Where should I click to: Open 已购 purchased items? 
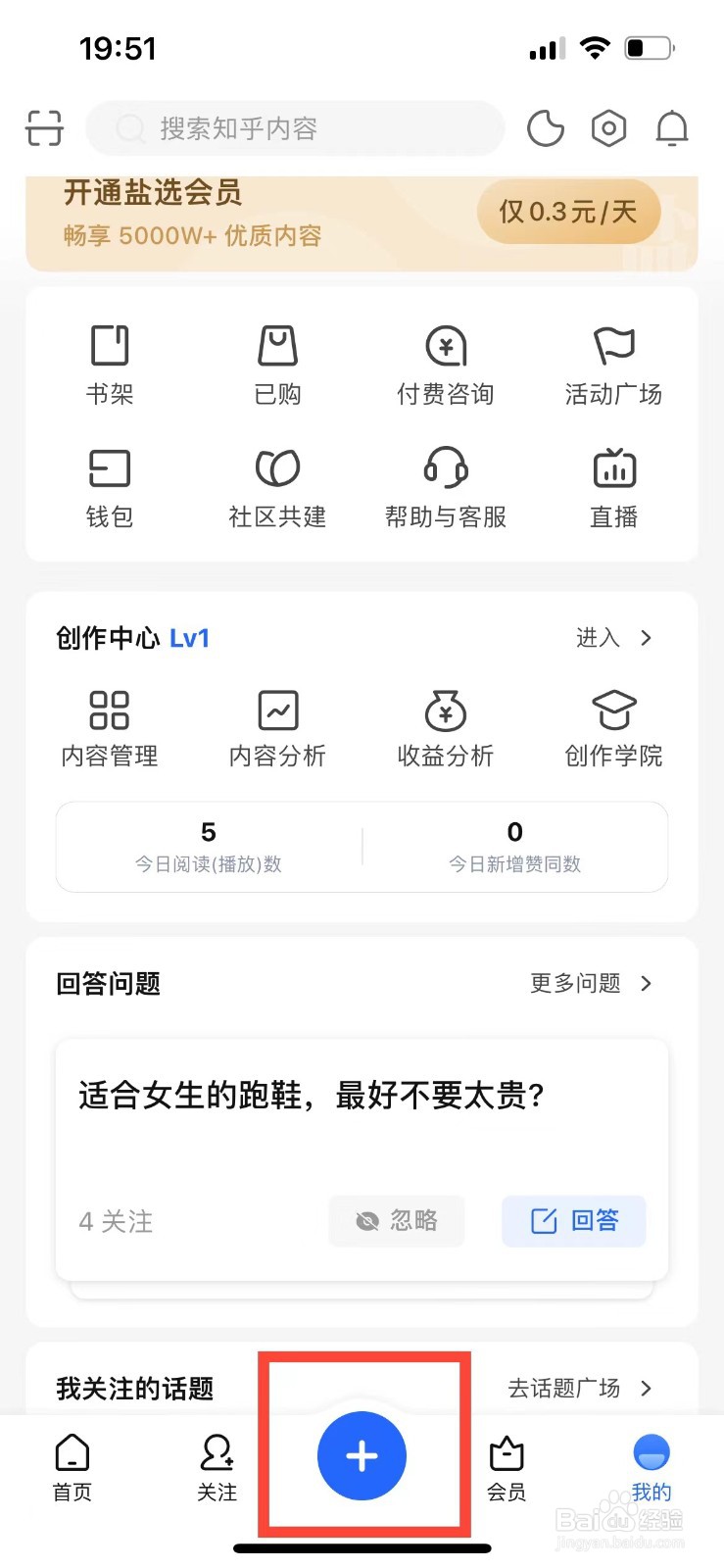277,366
